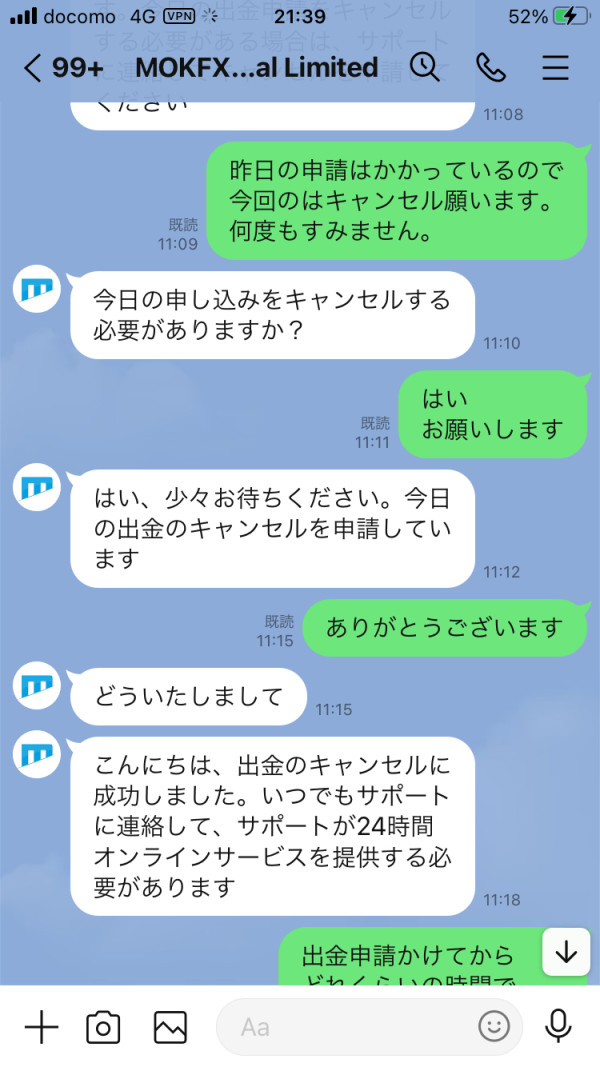Viewport: 600px width, 1067px height.
Task: Pick an image from the gallery
Action: pos(170,1027)
